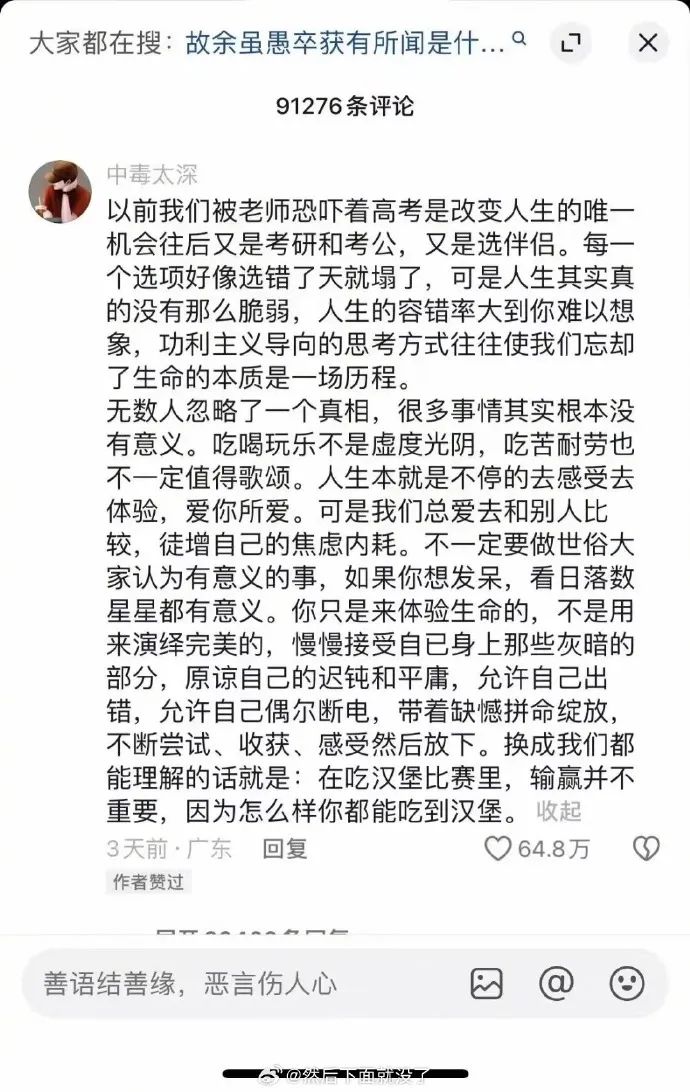Dislike 中毒太深's comment
Image resolution: width=690 pixels, height=1092 pixels.
[646, 849]
